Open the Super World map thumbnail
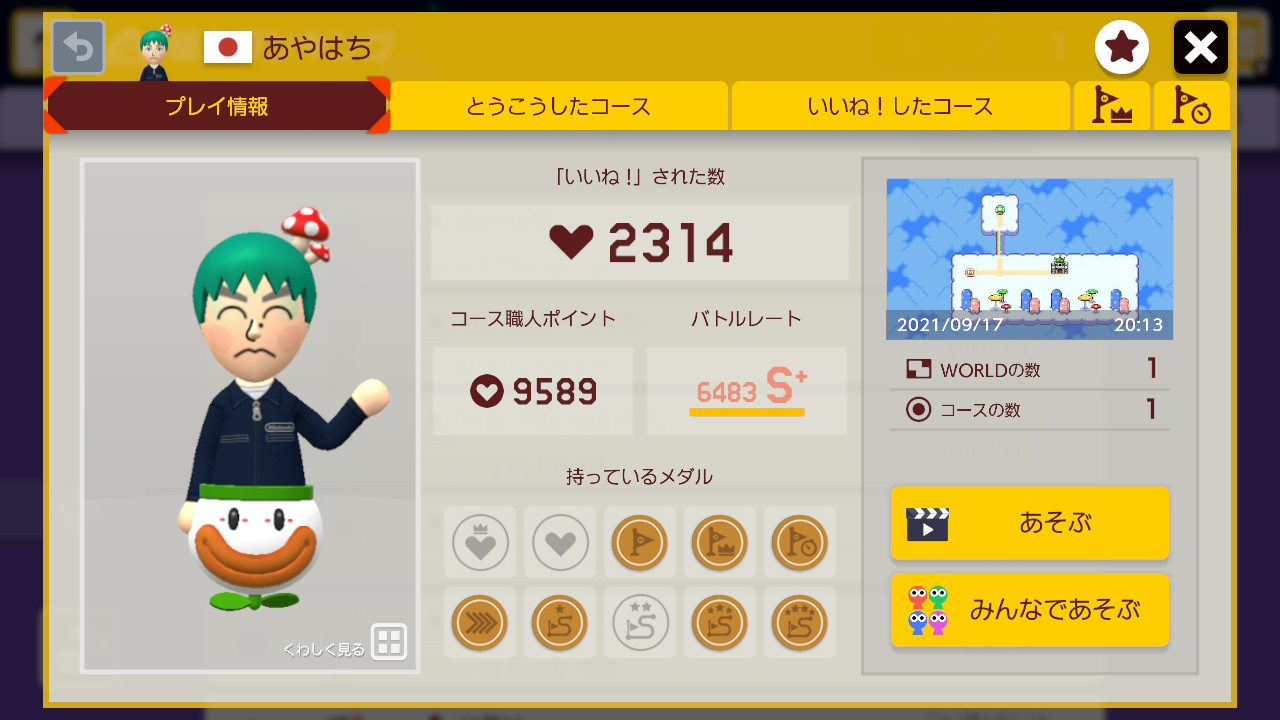 tap(1029, 258)
